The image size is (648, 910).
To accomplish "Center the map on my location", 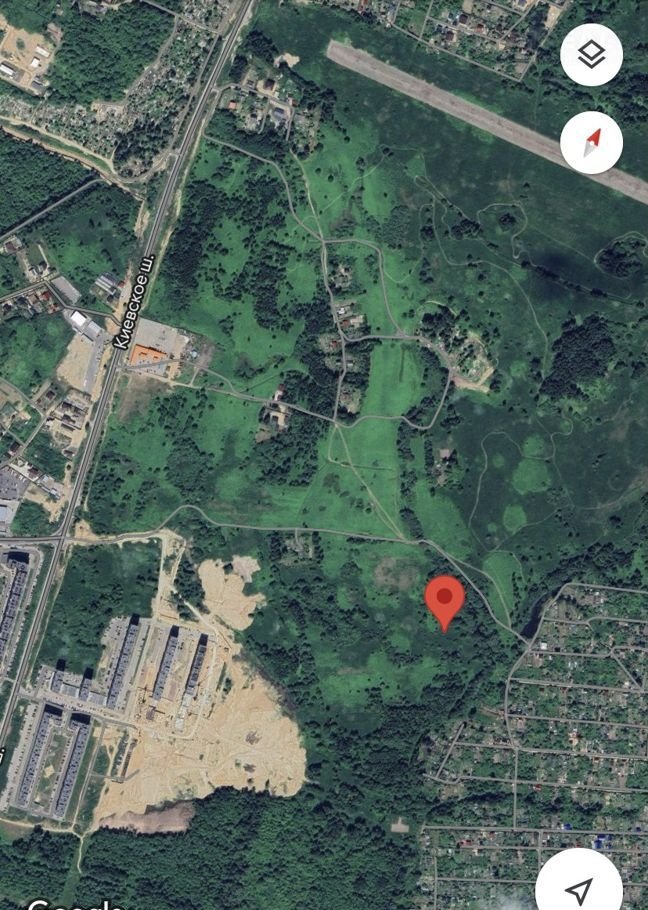I will (580, 888).
